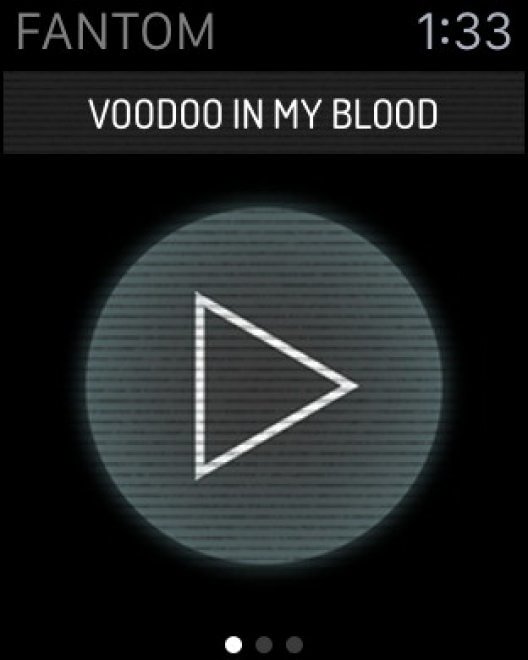Play Voodoo In My Blood
This screenshot has width=528, height=660.
click(x=264, y=385)
